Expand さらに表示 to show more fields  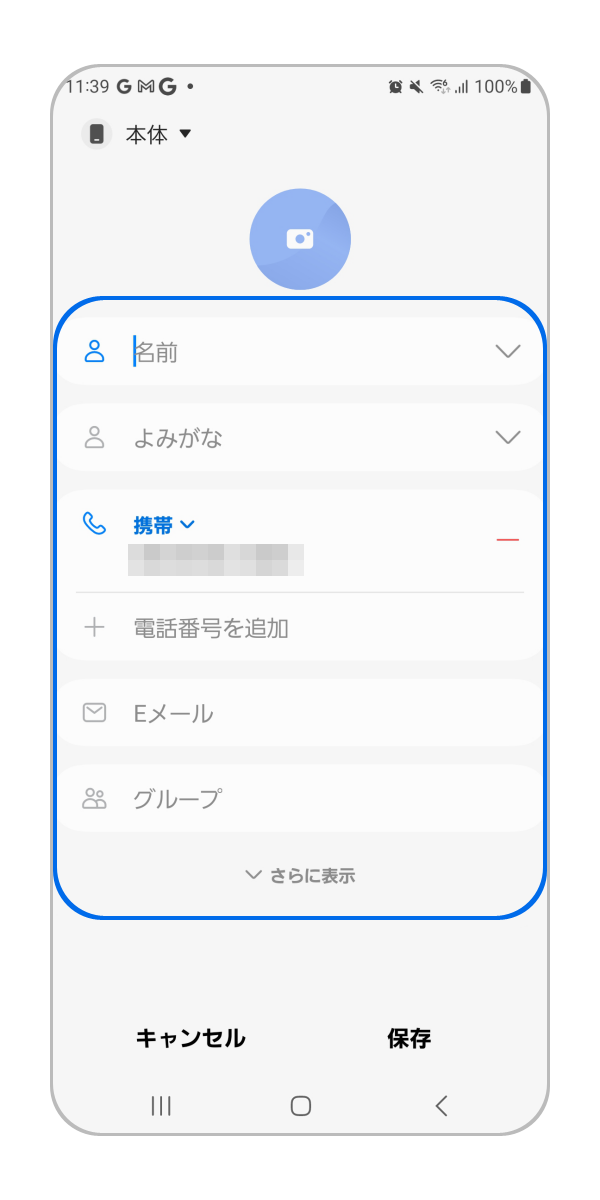click(300, 876)
